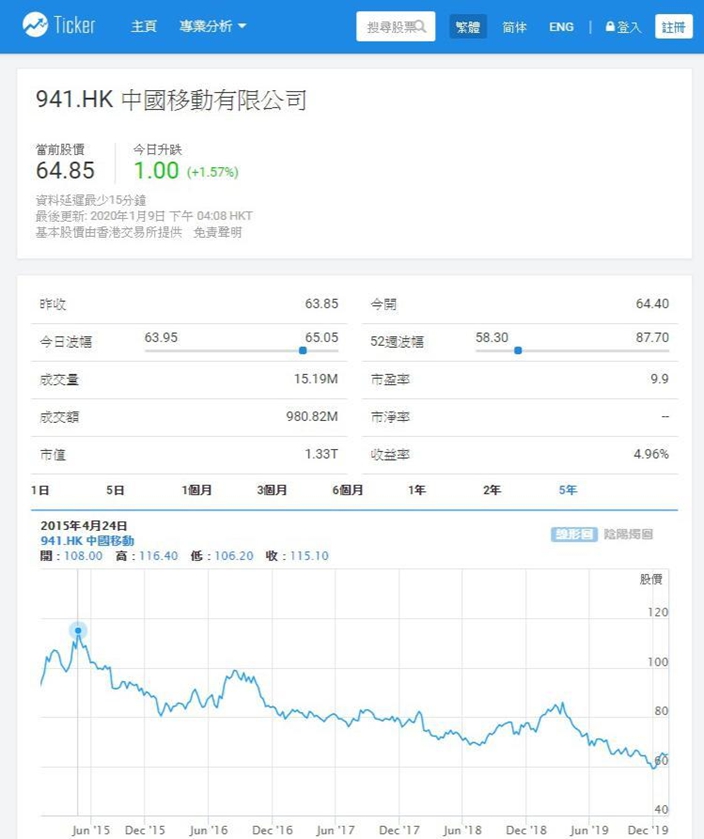Switch language to ENG
Screen dimensions: 704x839
click(x=561, y=27)
